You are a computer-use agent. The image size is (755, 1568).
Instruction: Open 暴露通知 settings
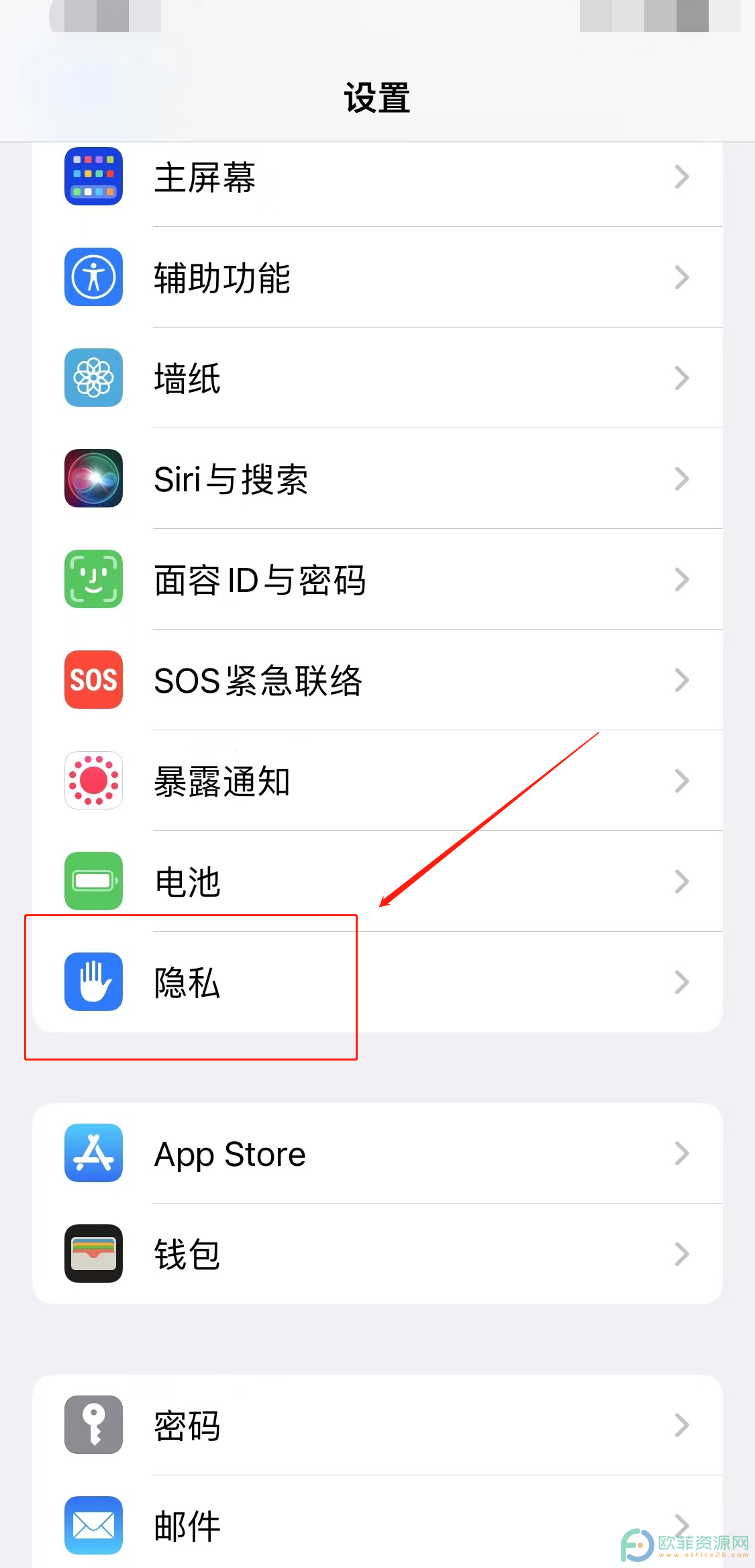pyautogui.click(x=377, y=781)
